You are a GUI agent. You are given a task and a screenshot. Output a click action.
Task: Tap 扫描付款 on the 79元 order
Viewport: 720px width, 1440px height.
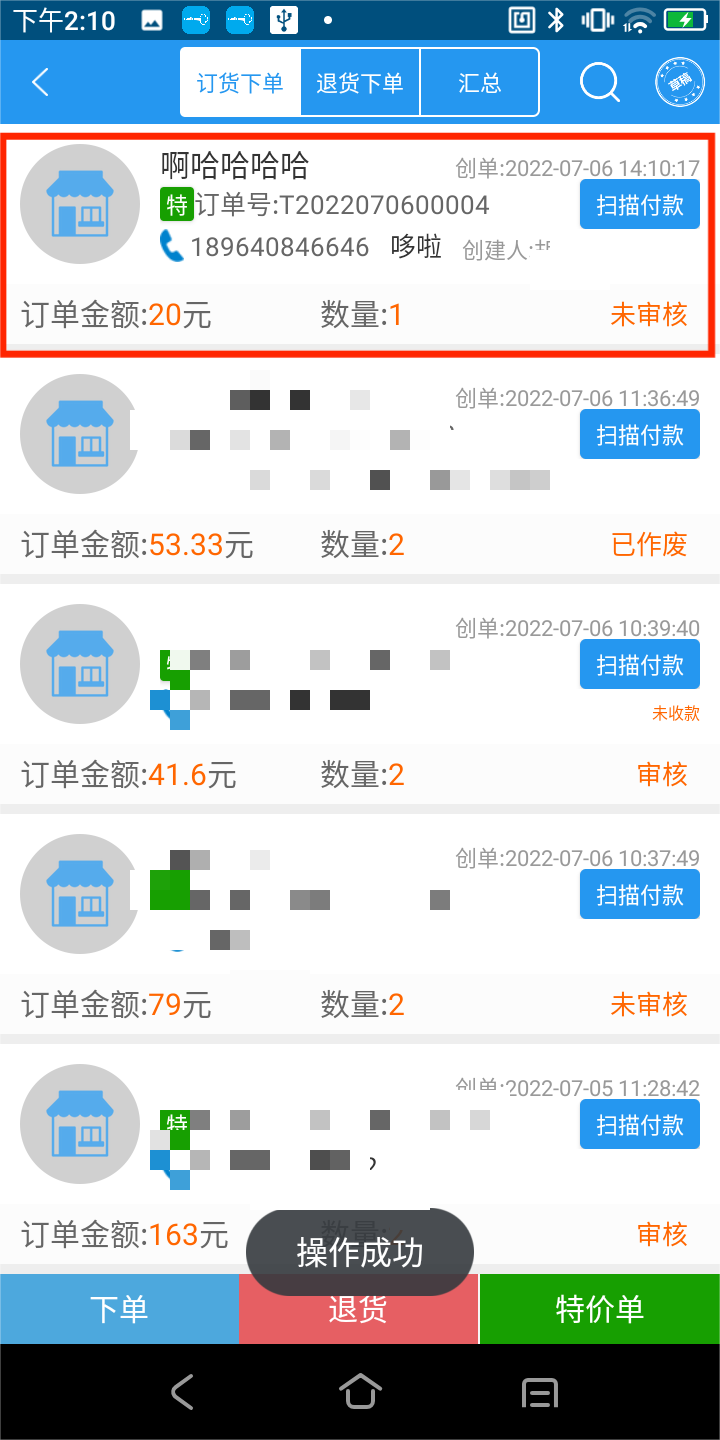(639, 895)
